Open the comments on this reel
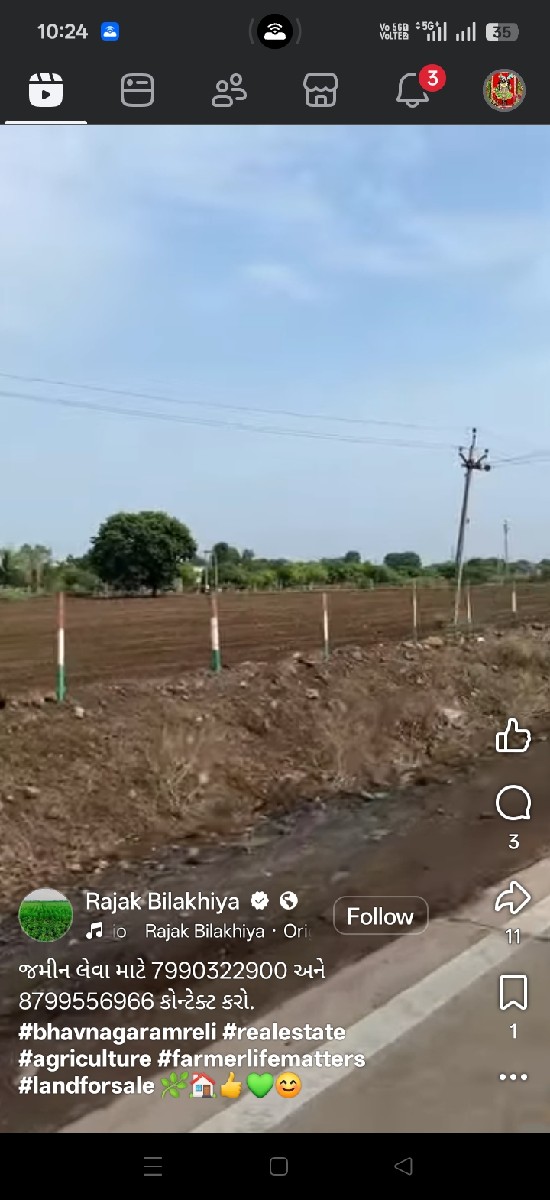 [x=513, y=803]
